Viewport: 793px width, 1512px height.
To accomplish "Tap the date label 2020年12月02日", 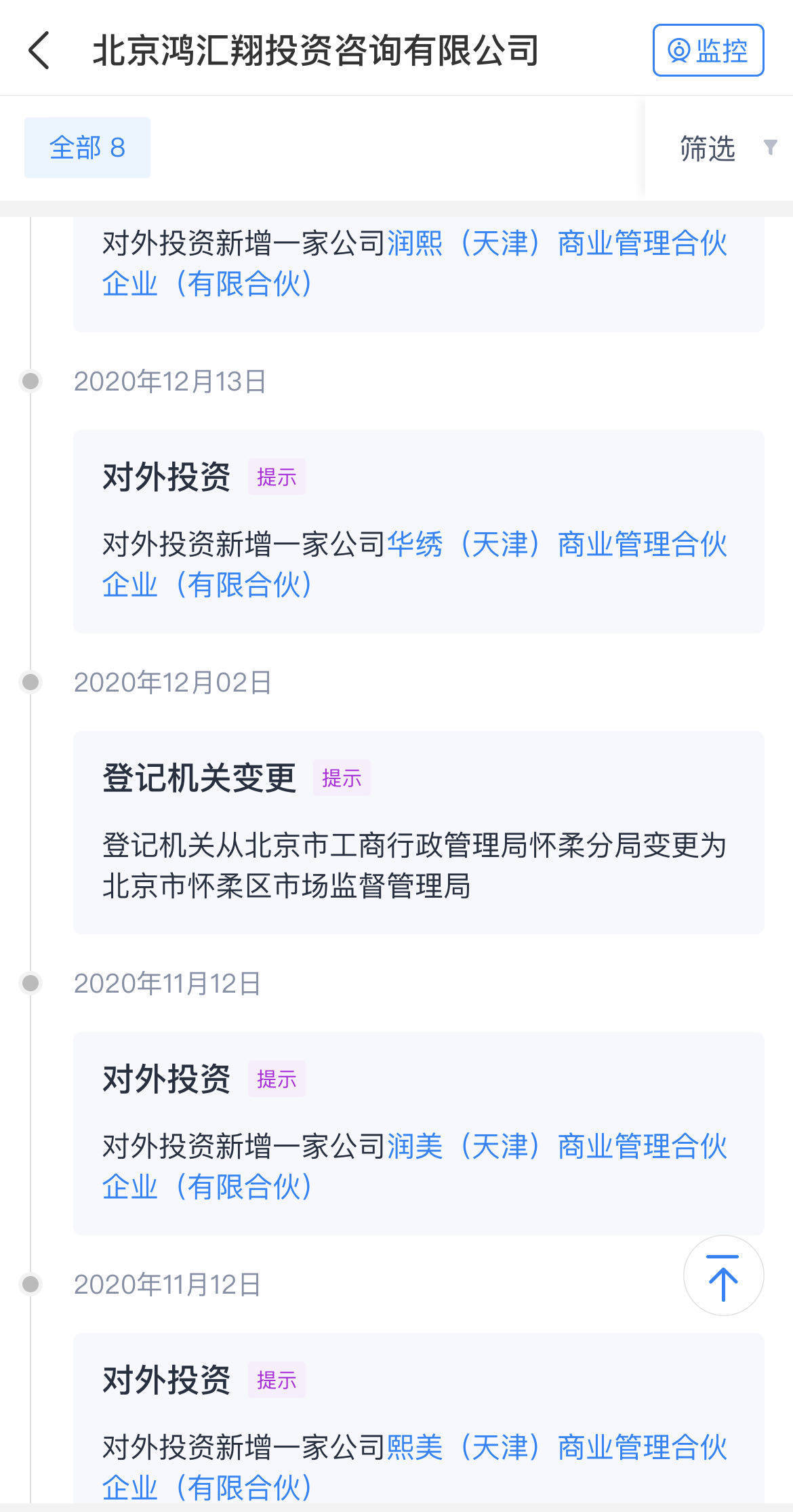I will click(x=171, y=683).
